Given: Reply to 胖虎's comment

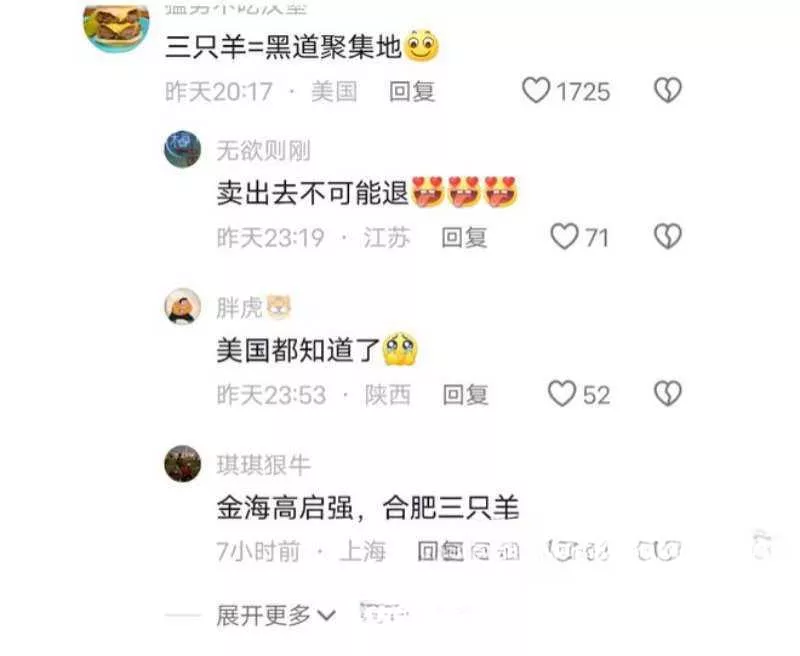Looking at the screenshot, I should tap(465, 395).
